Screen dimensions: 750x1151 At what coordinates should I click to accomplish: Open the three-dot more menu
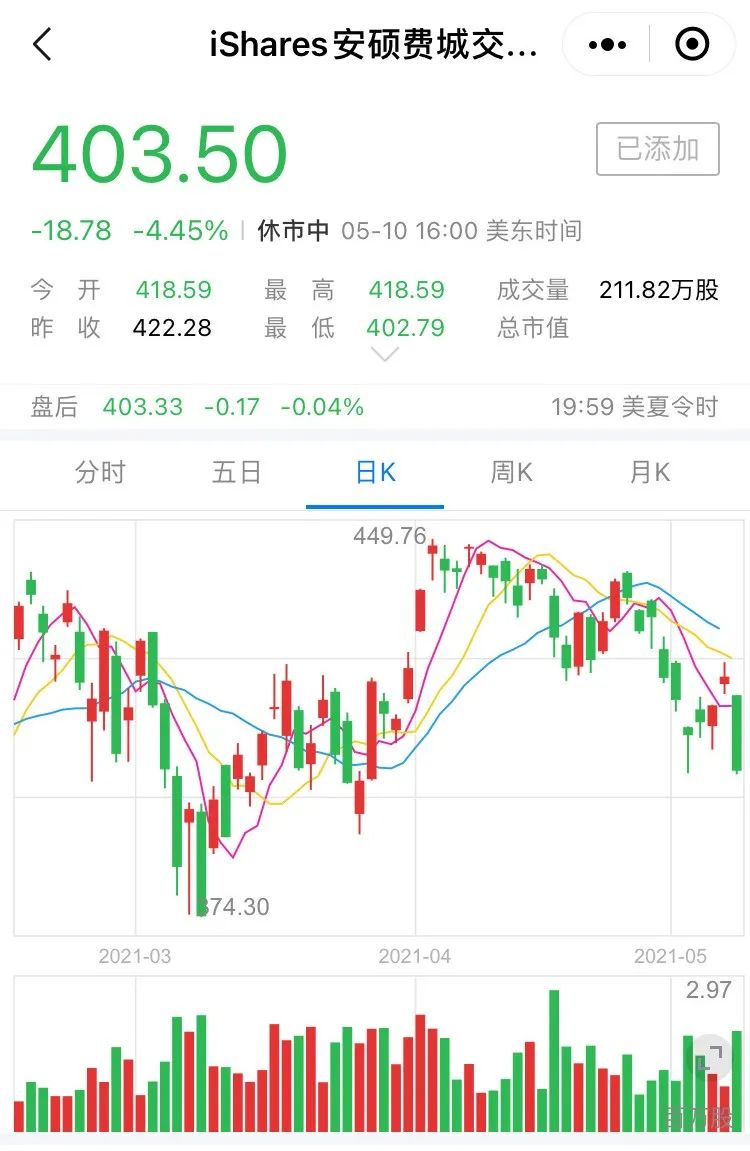(607, 45)
